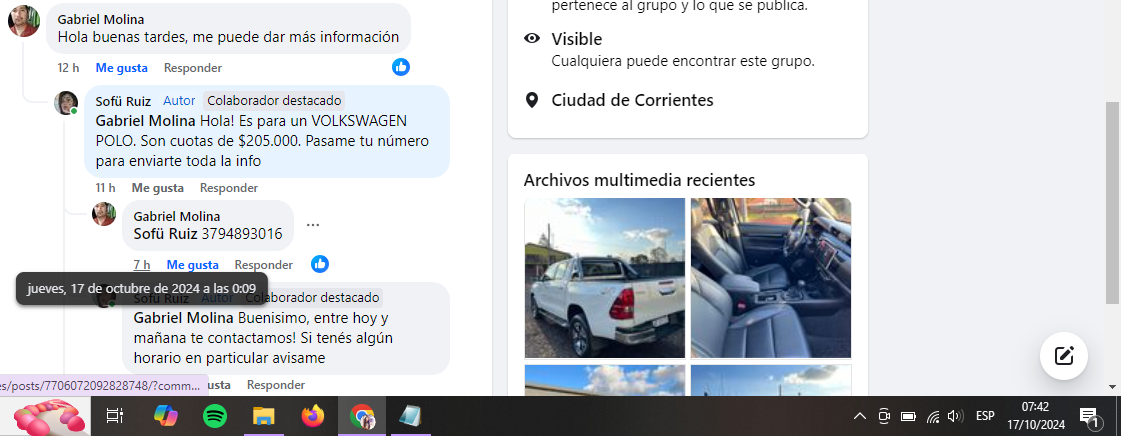This screenshot has width=1121, height=436.
Task: Open the white pickup truck photo
Action: 604,278
